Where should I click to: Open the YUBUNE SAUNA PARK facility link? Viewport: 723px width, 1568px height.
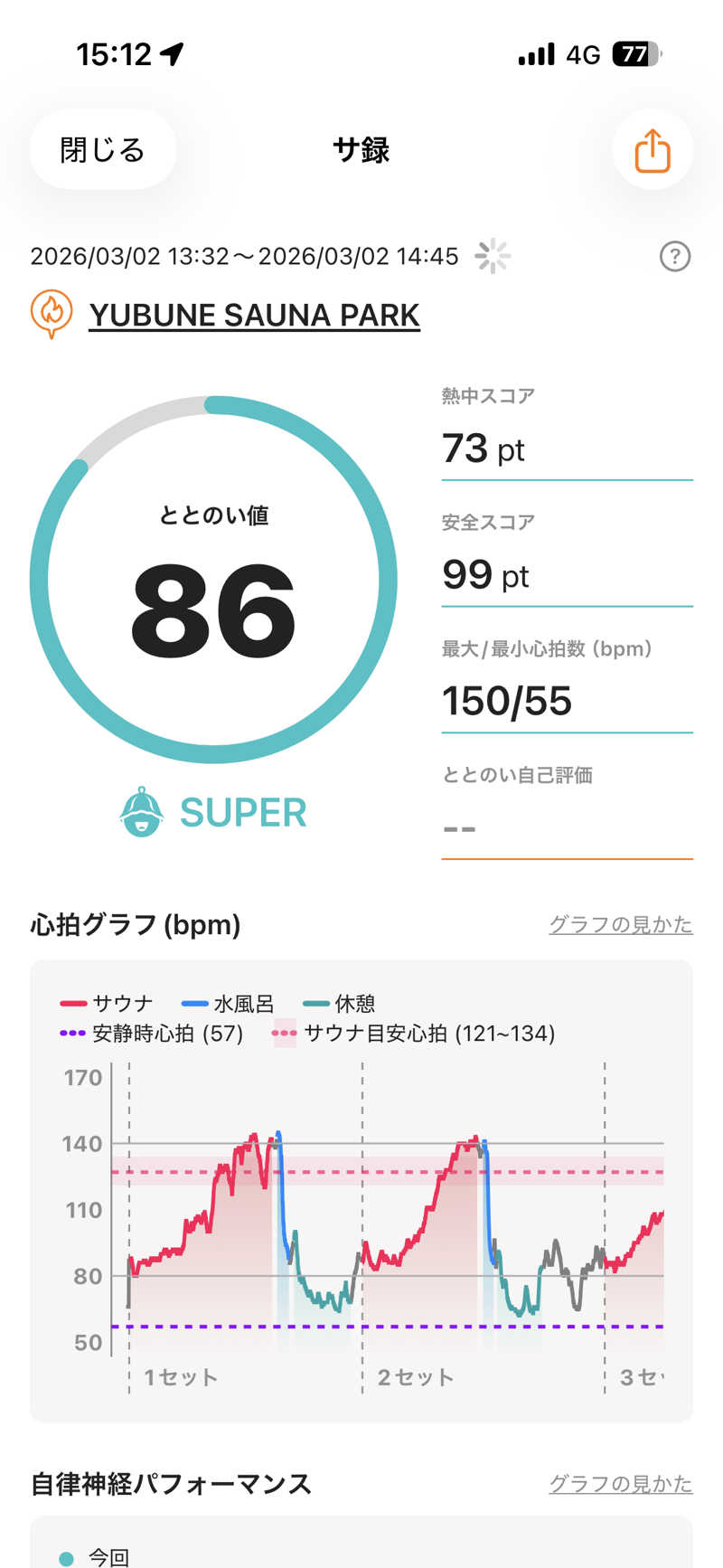[x=254, y=315]
